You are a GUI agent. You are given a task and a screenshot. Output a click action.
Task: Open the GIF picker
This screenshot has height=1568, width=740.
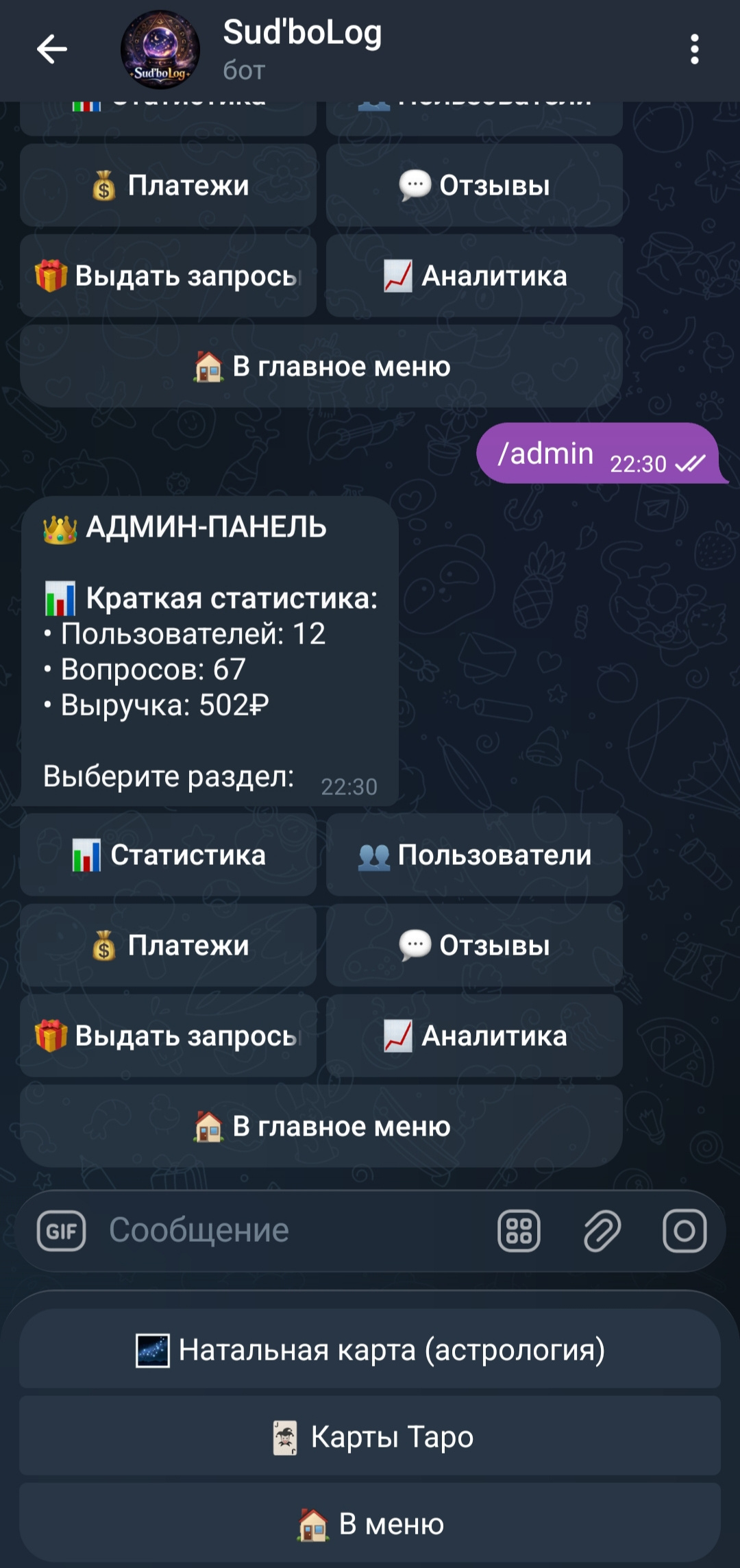click(x=62, y=1231)
